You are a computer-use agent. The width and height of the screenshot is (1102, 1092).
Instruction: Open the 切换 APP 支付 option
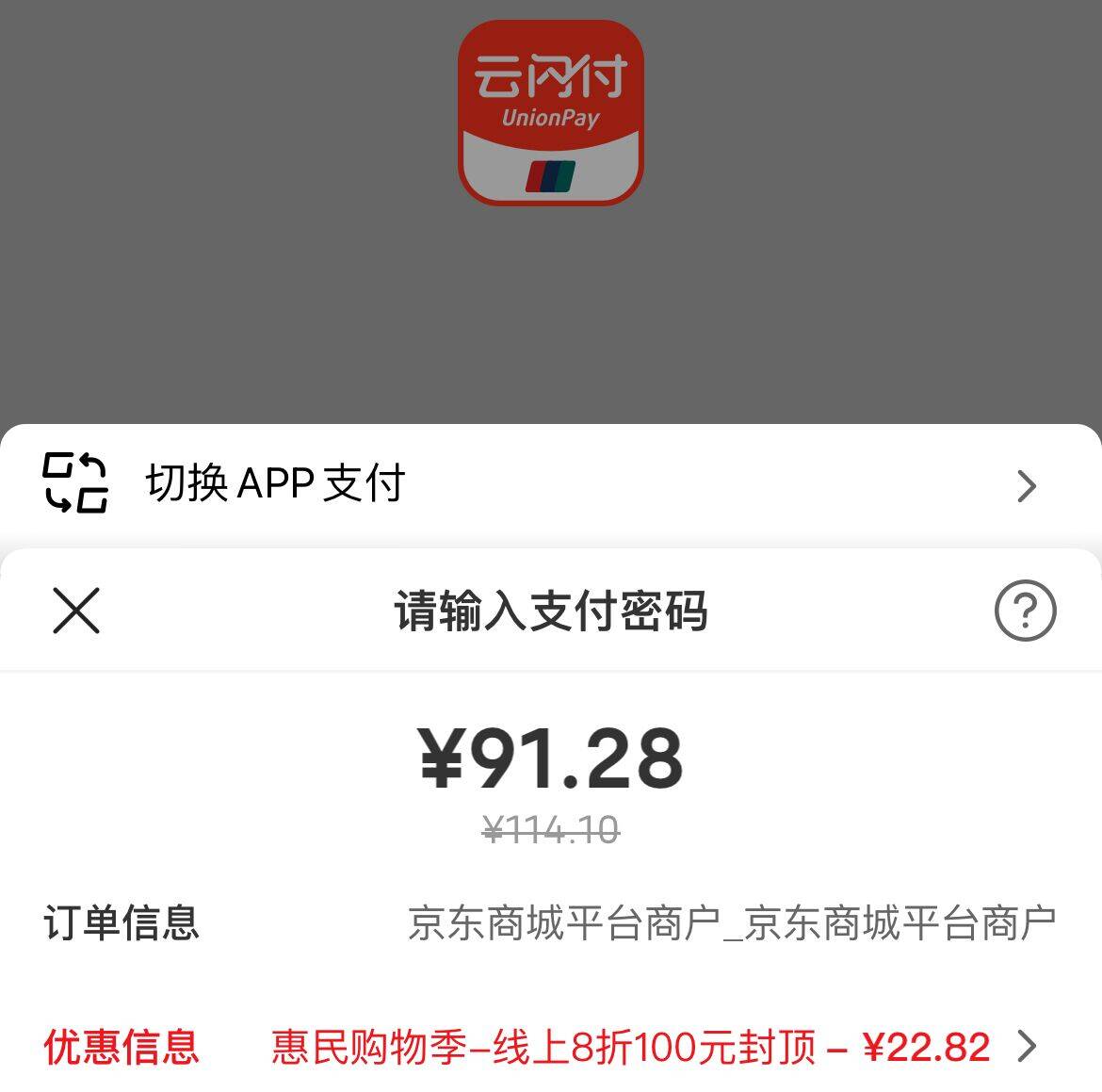pyautogui.click(x=550, y=484)
